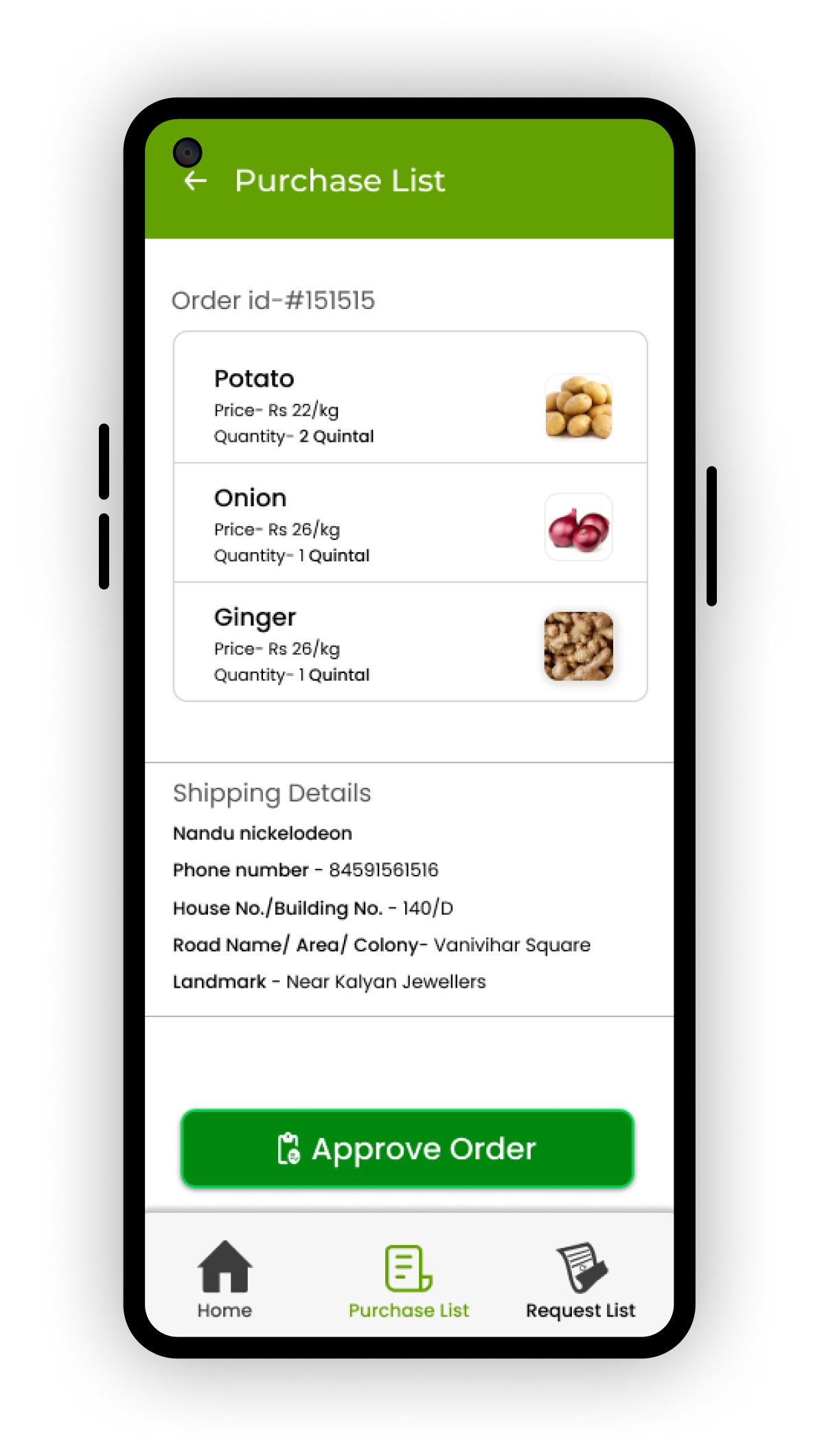Image resolution: width=813 pixels, height=1456 pixels.
Task: Switch to the Home tab
Action: click(x=225, y=1279)
